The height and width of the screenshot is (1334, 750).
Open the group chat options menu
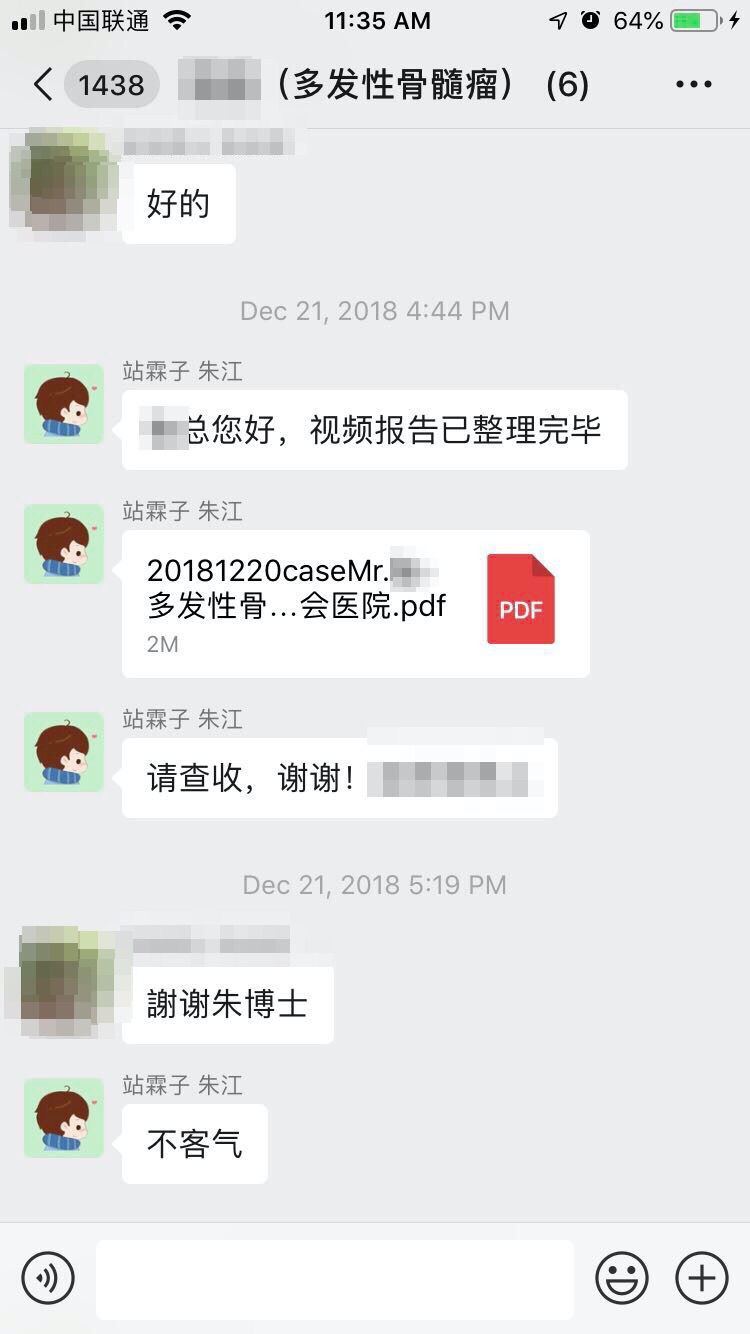click(693, 85)
